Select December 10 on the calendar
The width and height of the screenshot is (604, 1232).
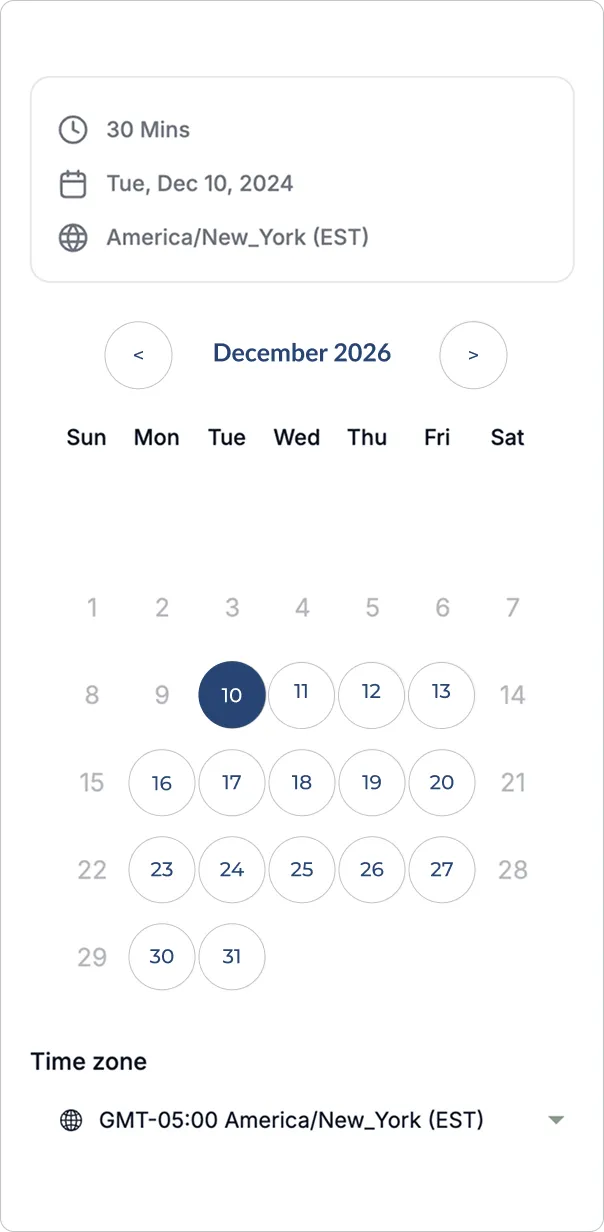232,695
